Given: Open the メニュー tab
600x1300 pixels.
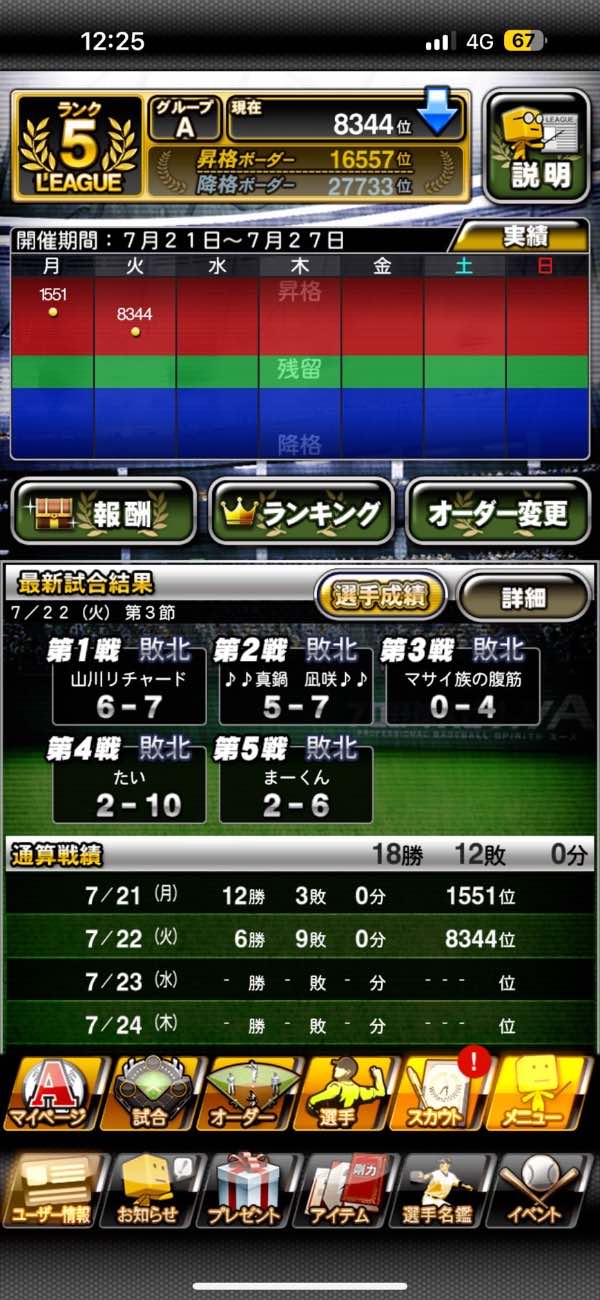Looking at the screenshot, I should point(545,1094).
